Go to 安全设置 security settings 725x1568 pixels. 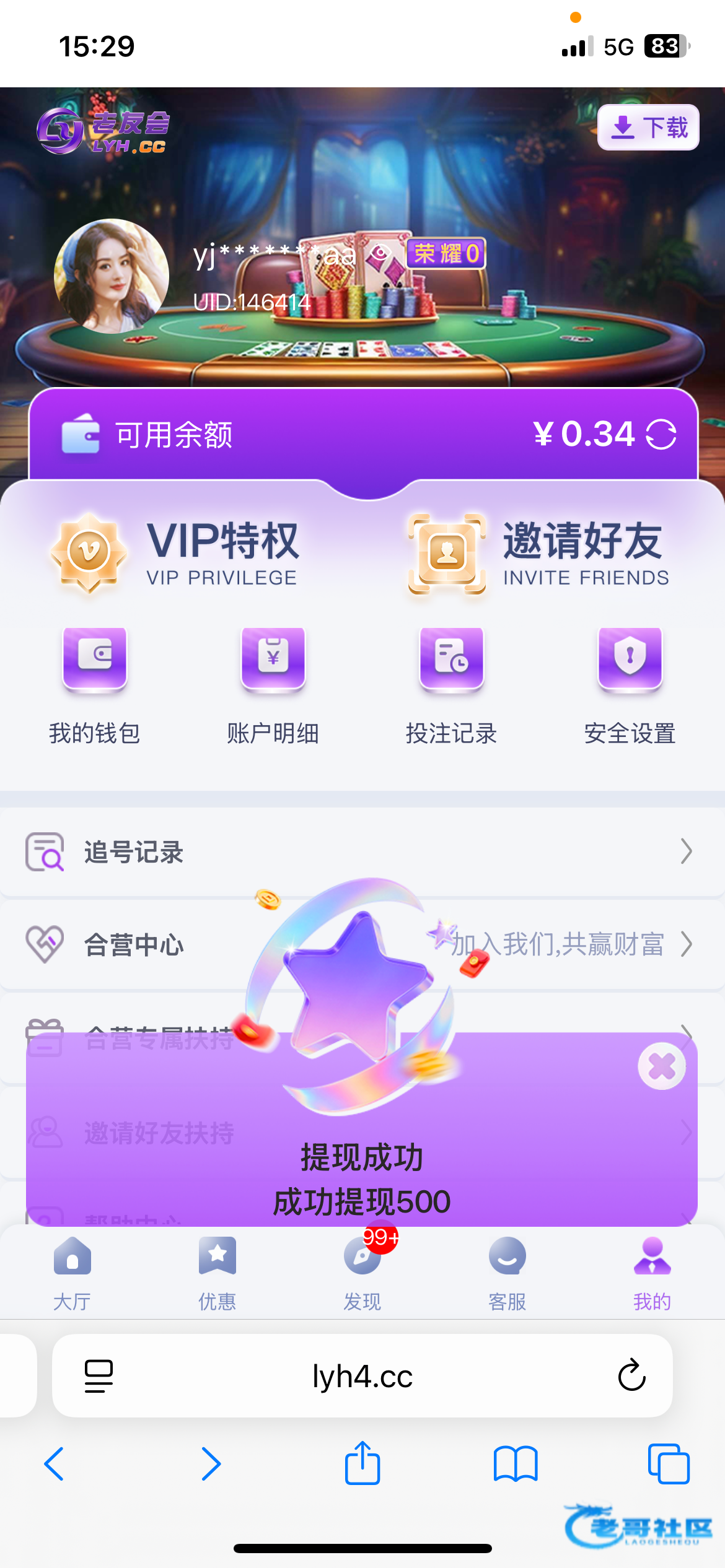630,684
